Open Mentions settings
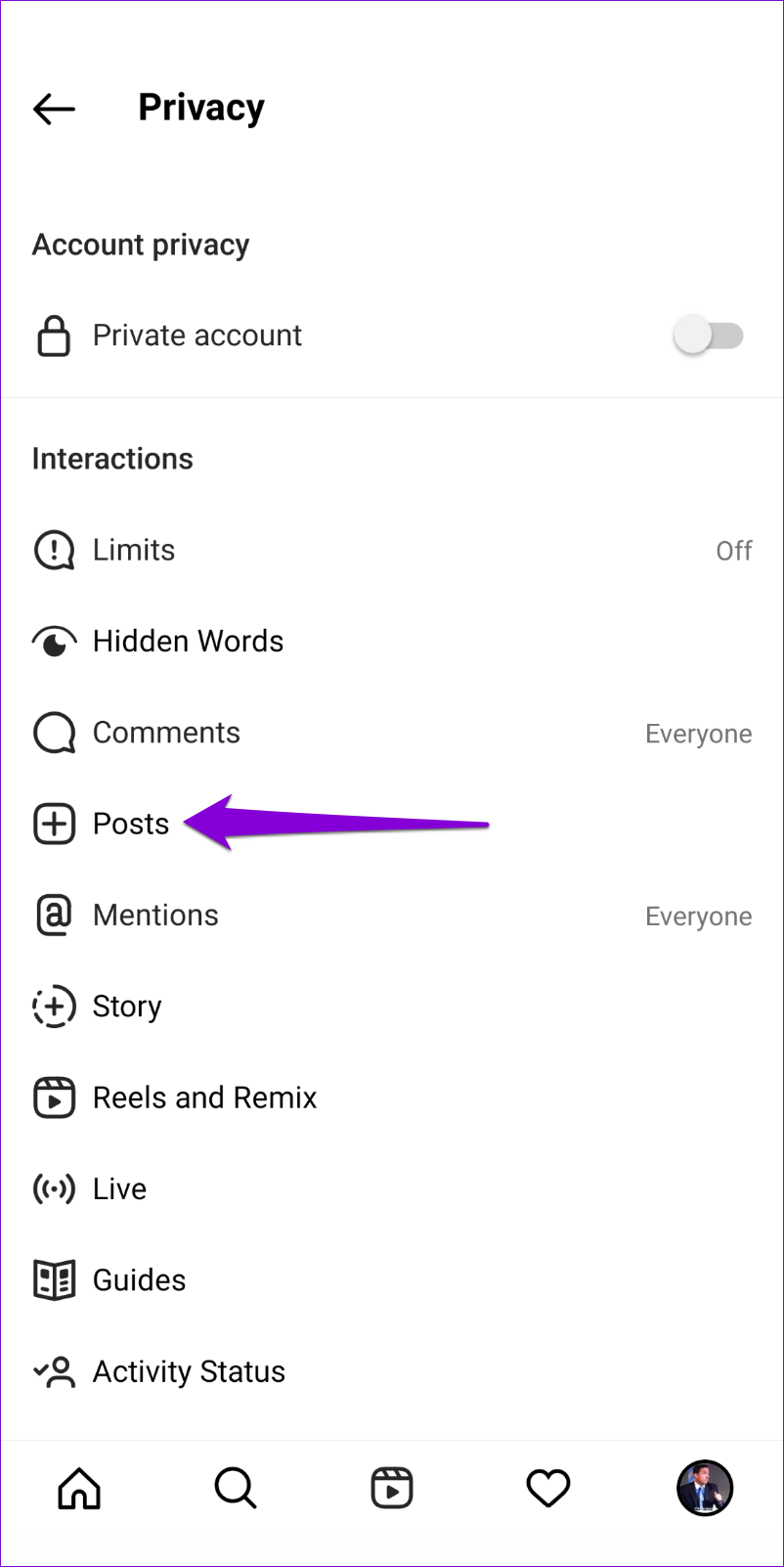This screenshot has width=784, height=1567. pyautogui.click(x=392, y=916)
